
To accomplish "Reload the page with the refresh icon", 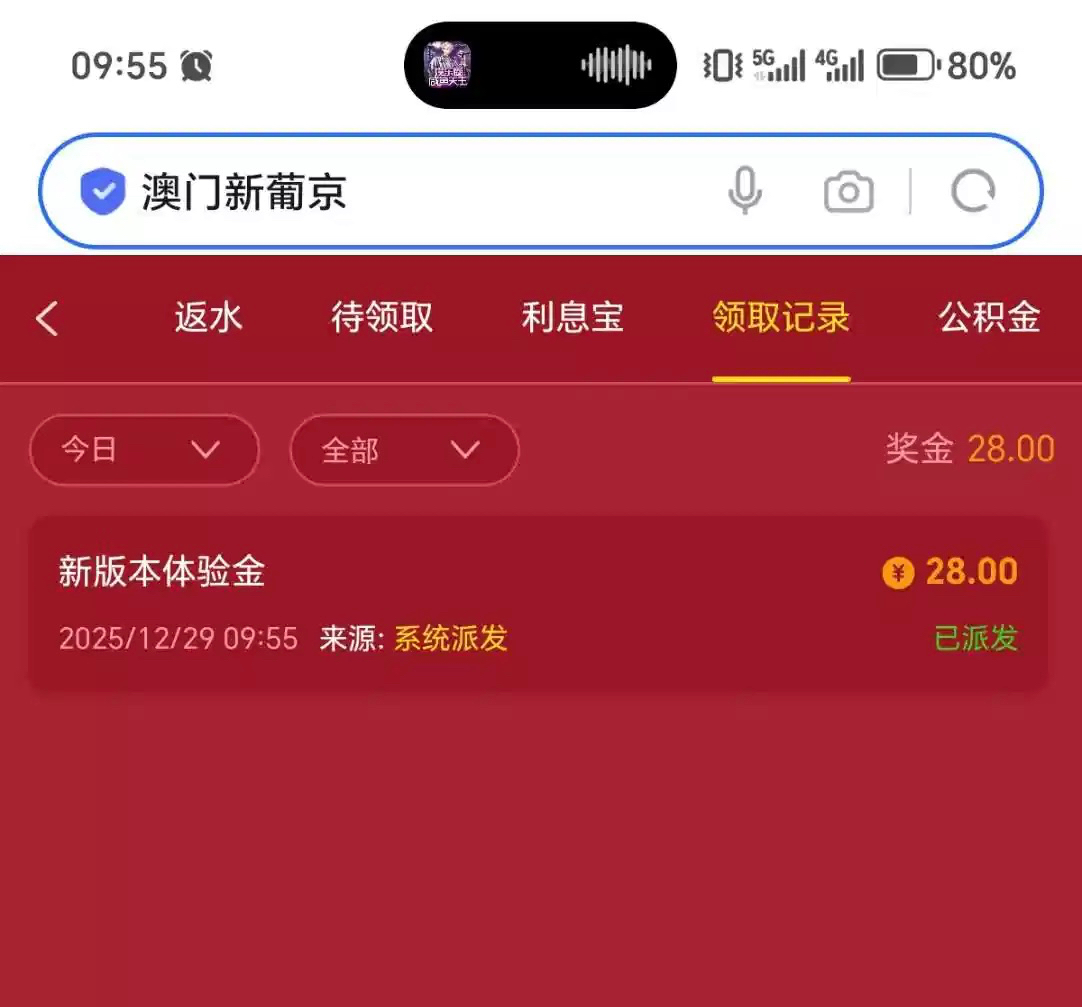I will tap(973, 191).
